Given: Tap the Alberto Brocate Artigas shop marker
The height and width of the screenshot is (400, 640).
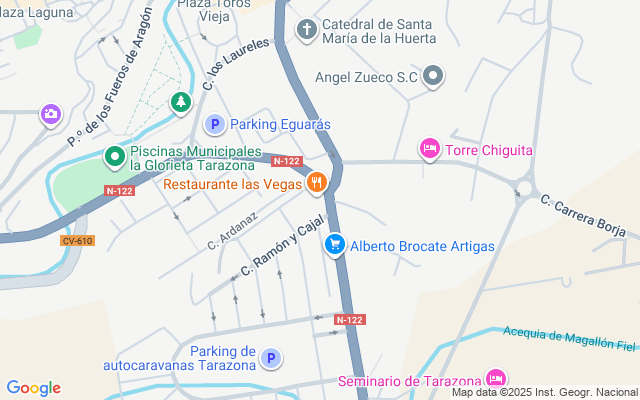Looking at the screenshot, I should tap(336, 244).
